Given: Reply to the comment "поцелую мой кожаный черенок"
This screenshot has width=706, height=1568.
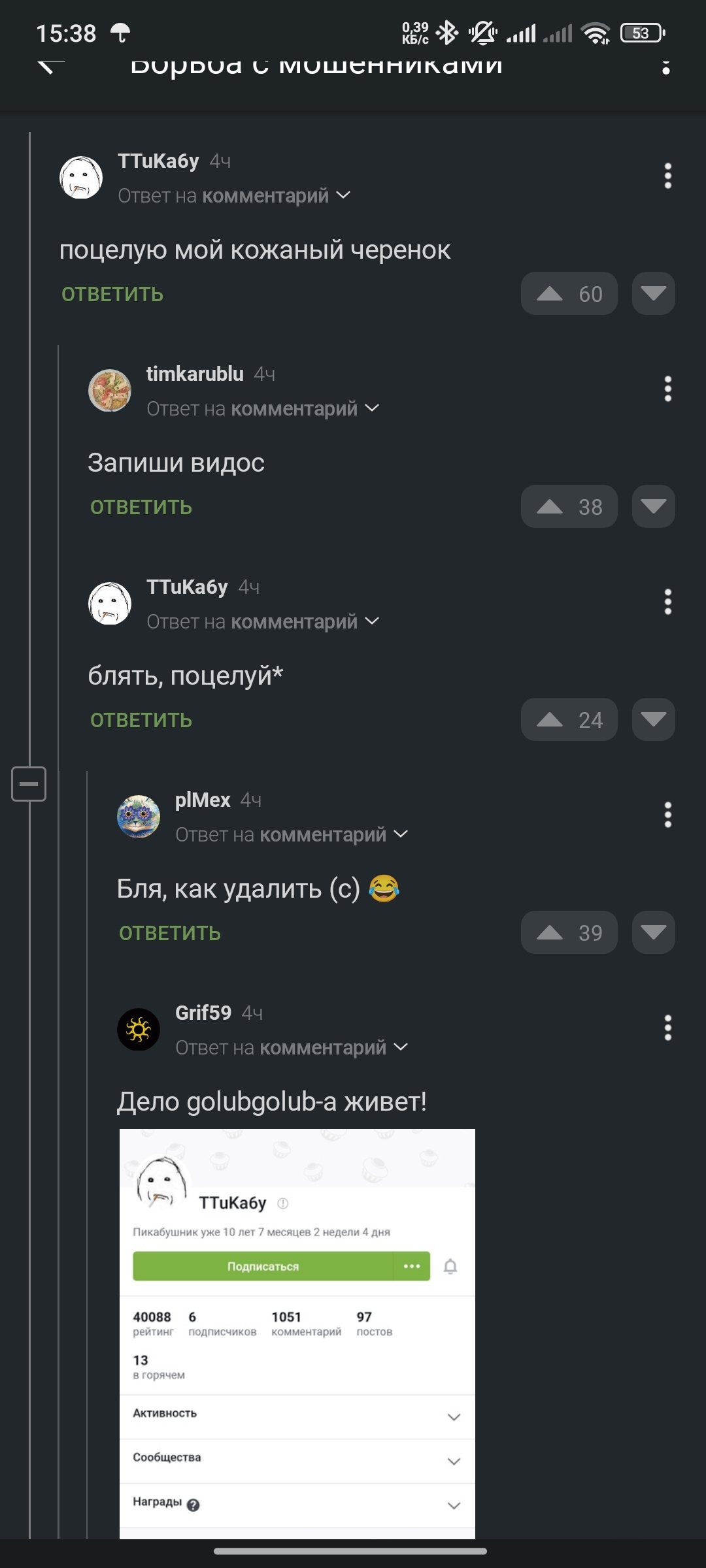Looking at the screenshot, I should 112,294.
